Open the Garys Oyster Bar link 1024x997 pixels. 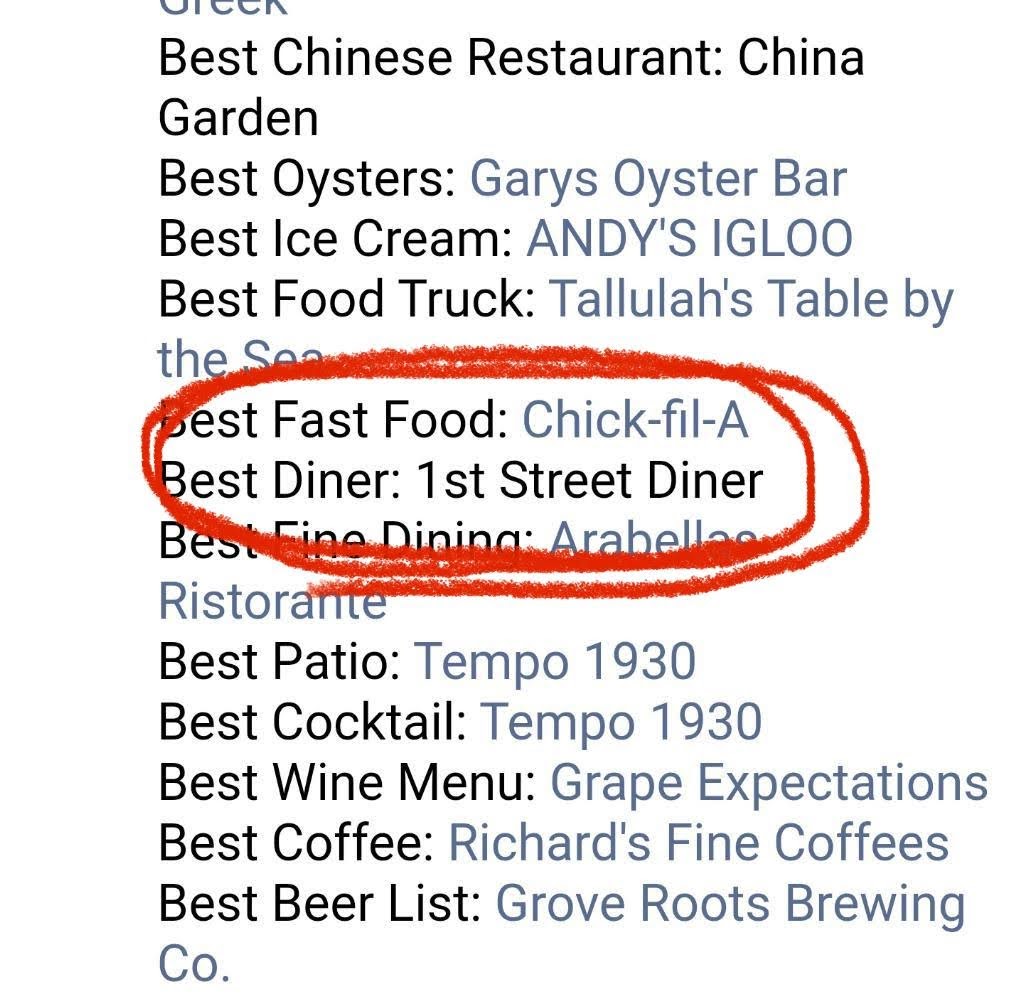657,180
